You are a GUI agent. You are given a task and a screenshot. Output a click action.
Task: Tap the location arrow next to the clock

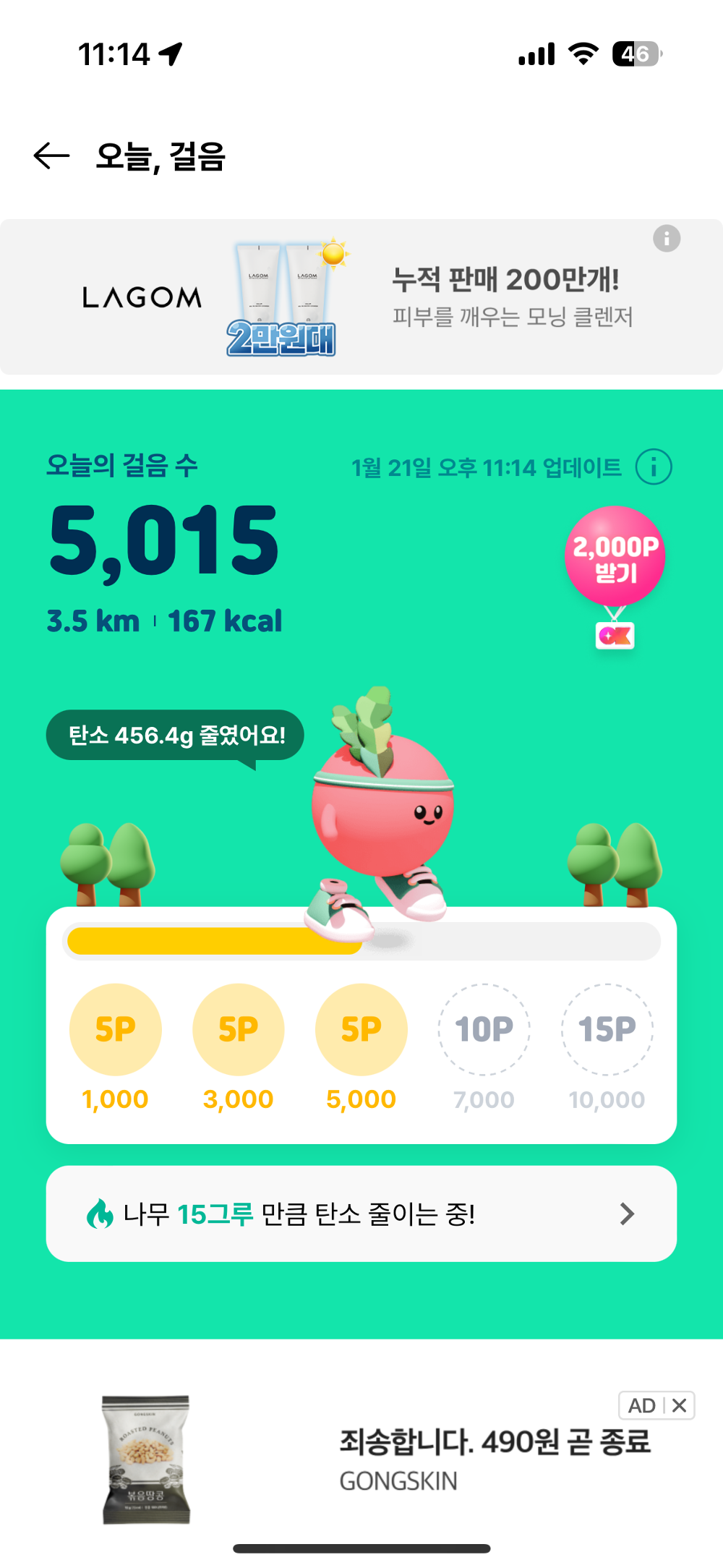171,52
